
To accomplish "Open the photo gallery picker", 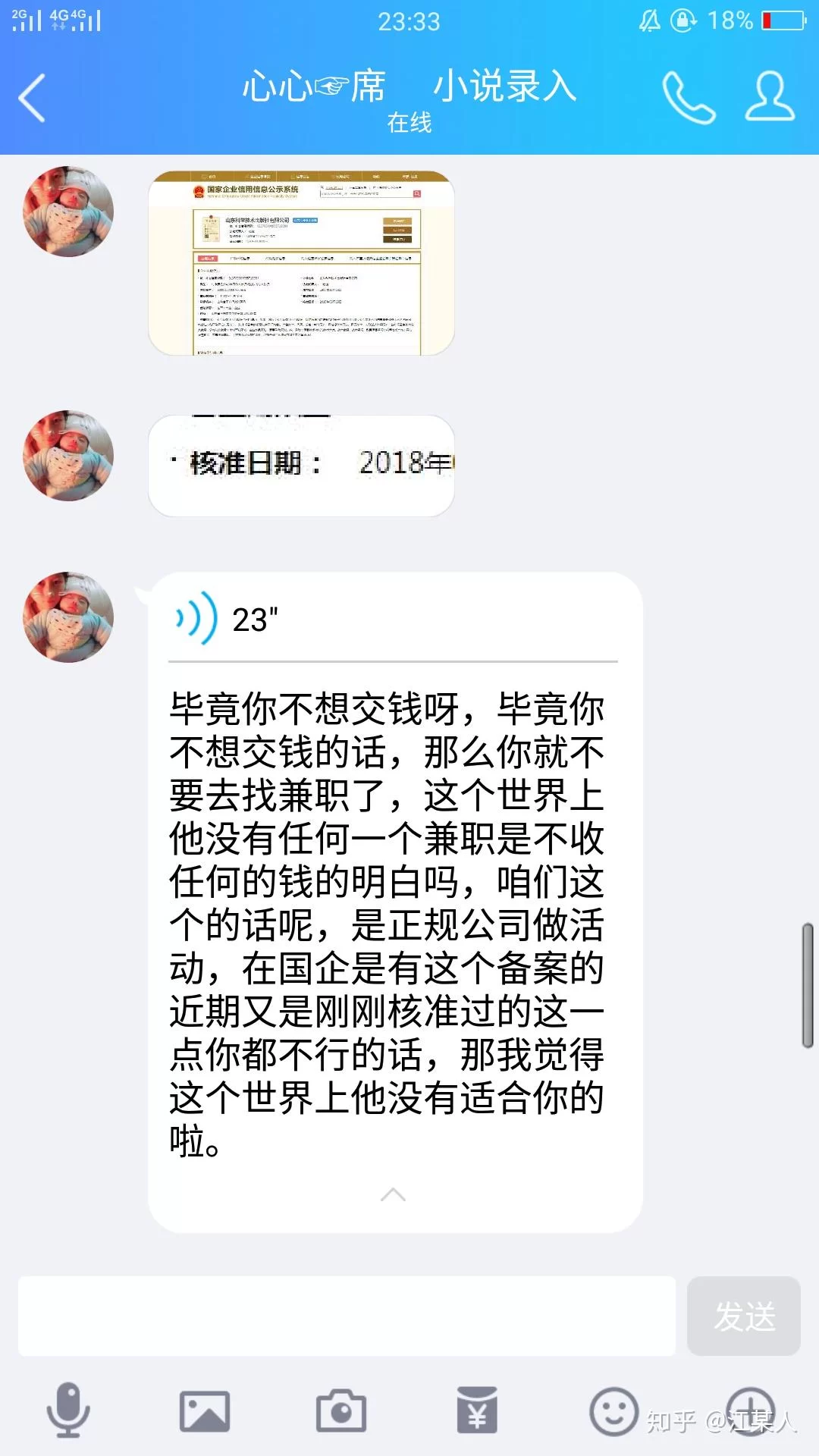I will pyautogui.click(x=205, y=1411).
